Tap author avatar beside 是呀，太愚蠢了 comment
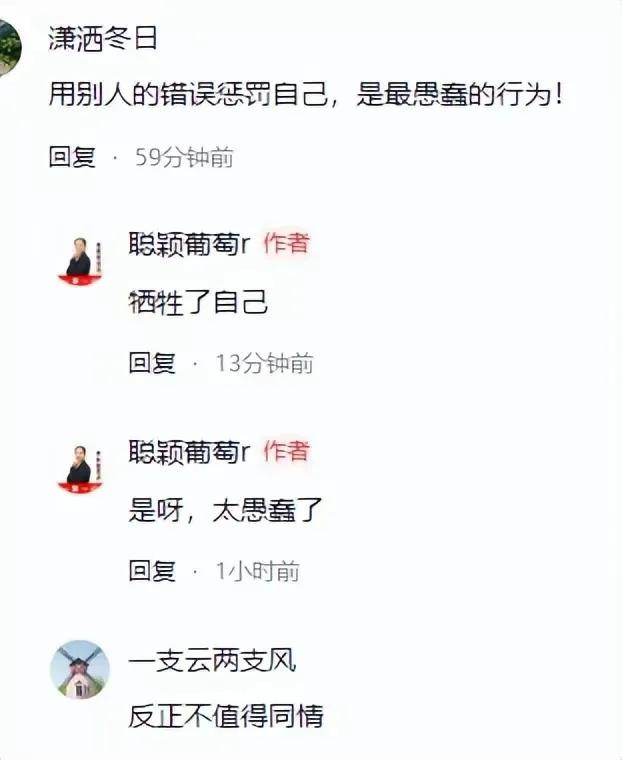The width and height of the screenshot is (622, 760). click(79, 469)
